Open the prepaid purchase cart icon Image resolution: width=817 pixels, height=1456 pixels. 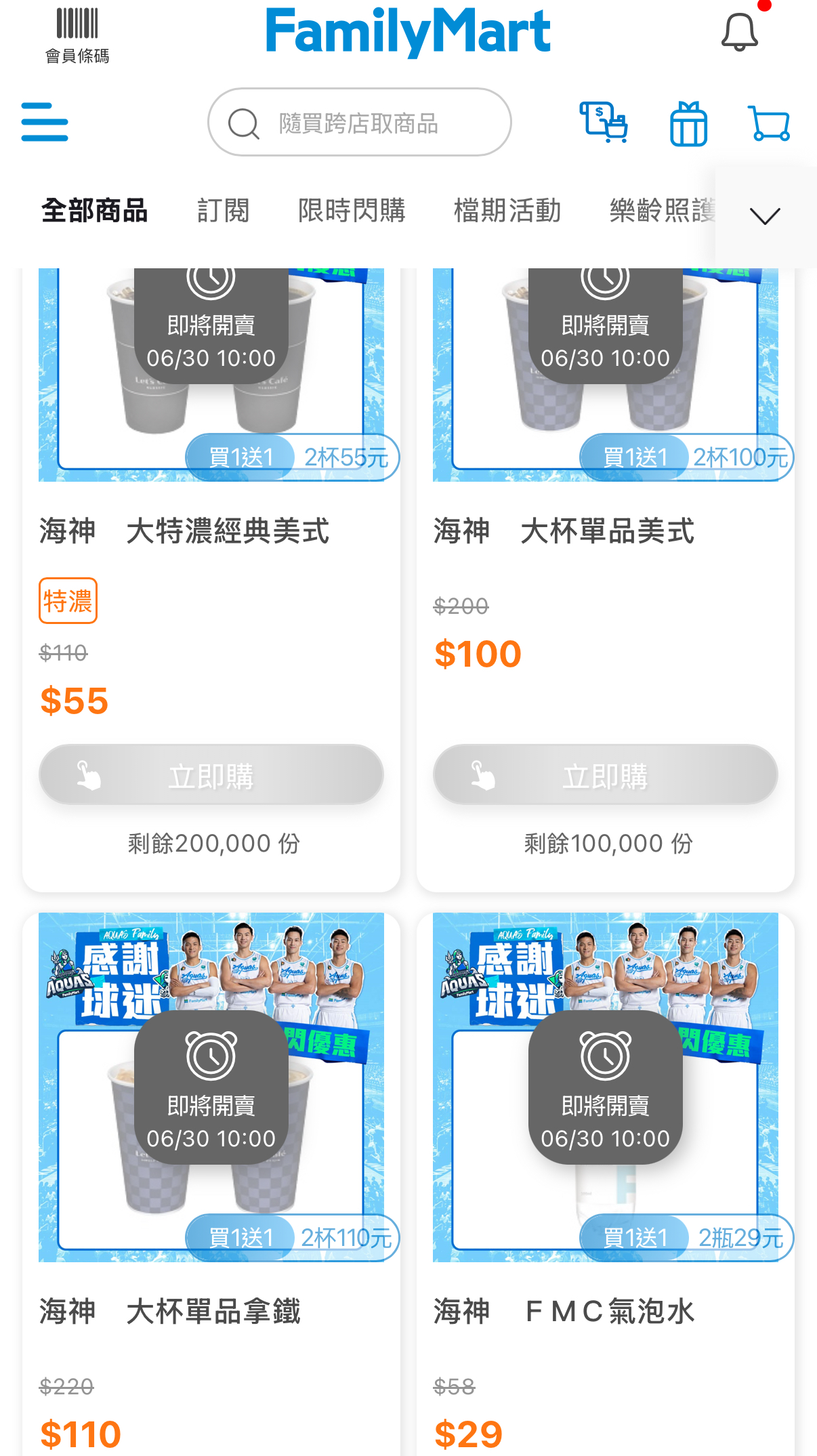(604, 123)
